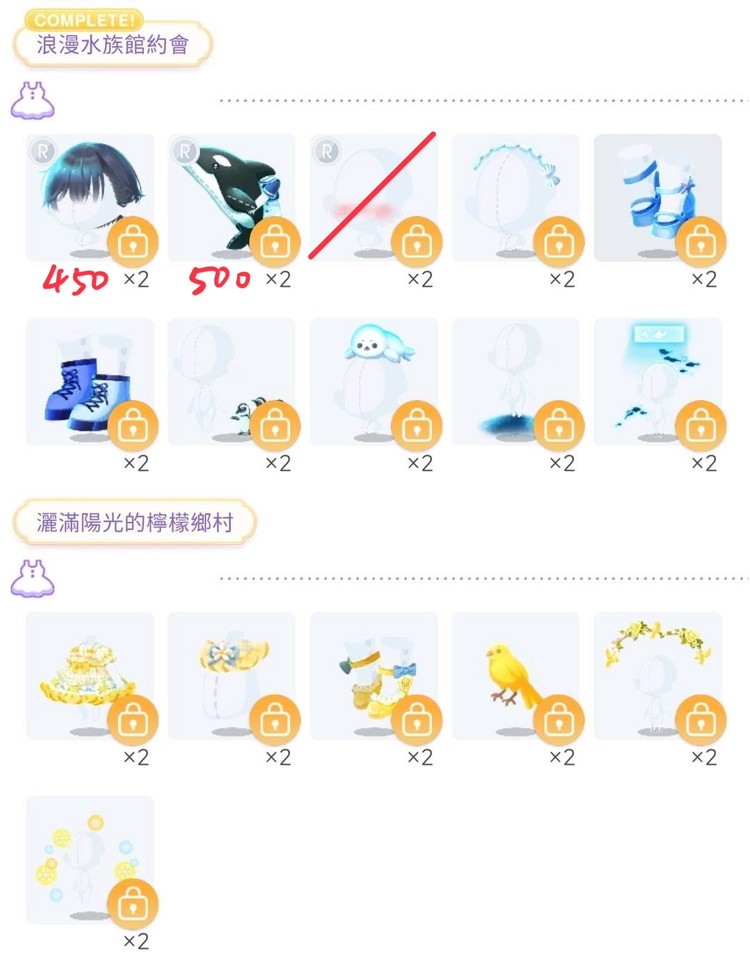
Task: Switch to the 浪漫水族館約會 tab
Action: (110, 44)
